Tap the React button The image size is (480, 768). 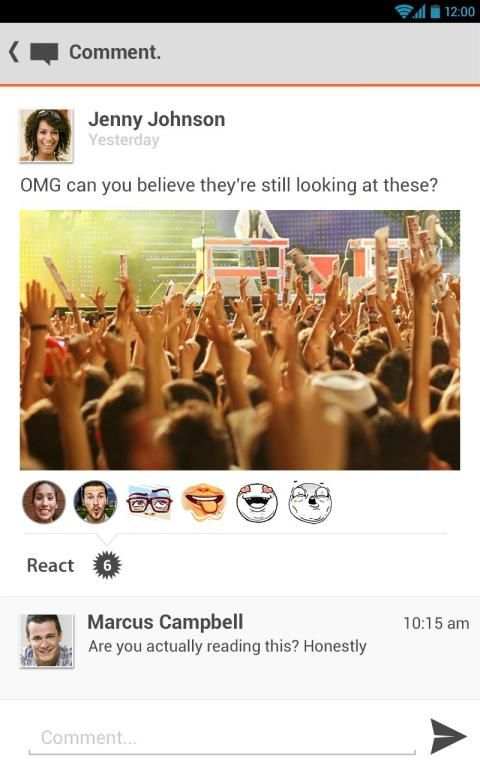pos(50,565)
